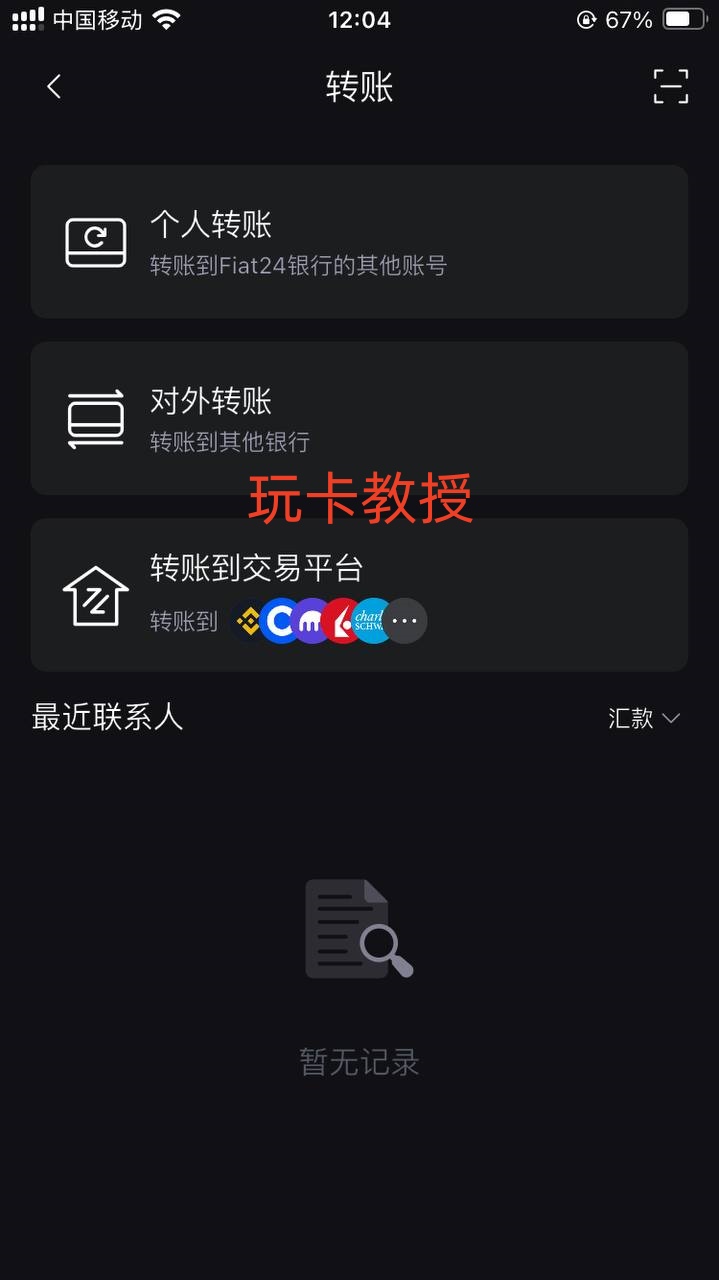Go back from the 转账 screen

coord(54,87)
